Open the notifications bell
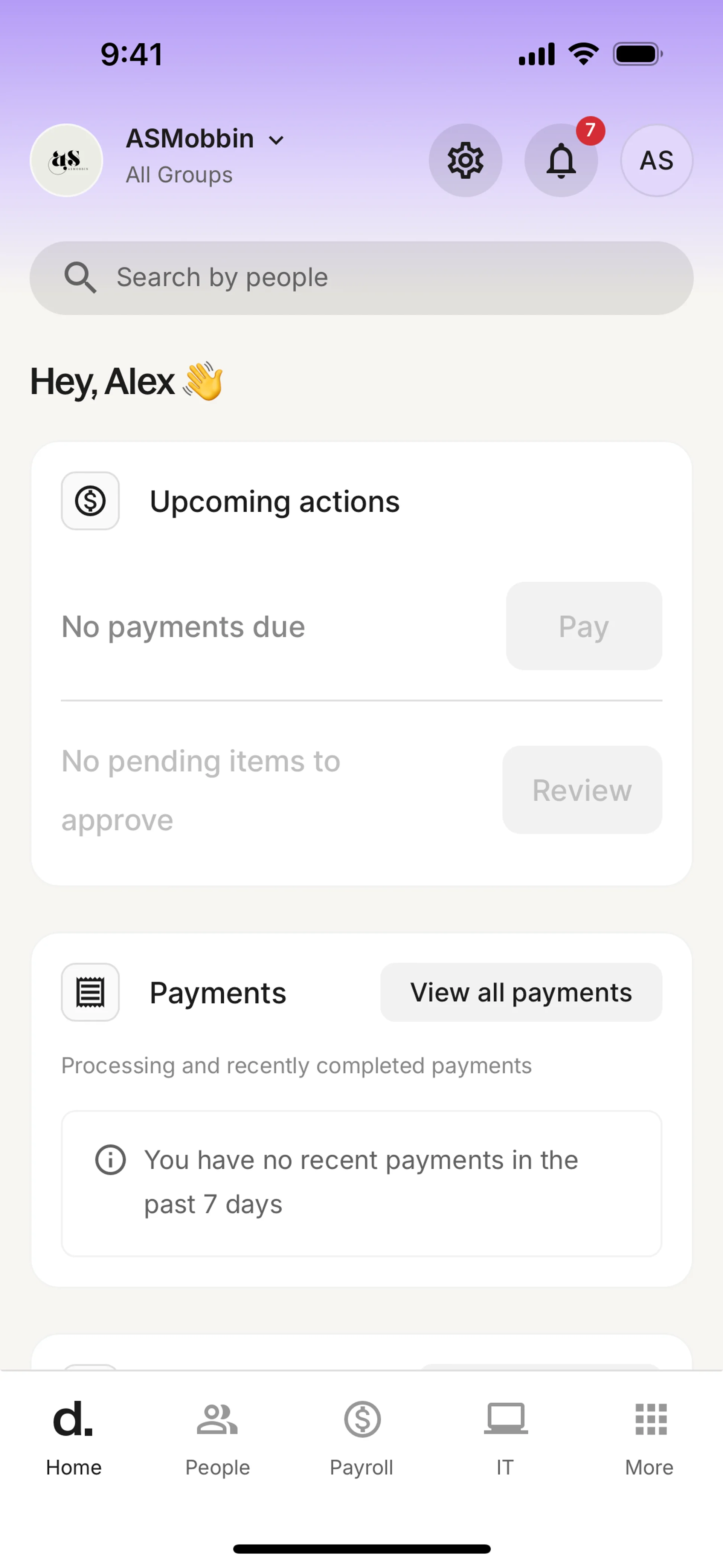723x1568 pixels. coord(560,161)
